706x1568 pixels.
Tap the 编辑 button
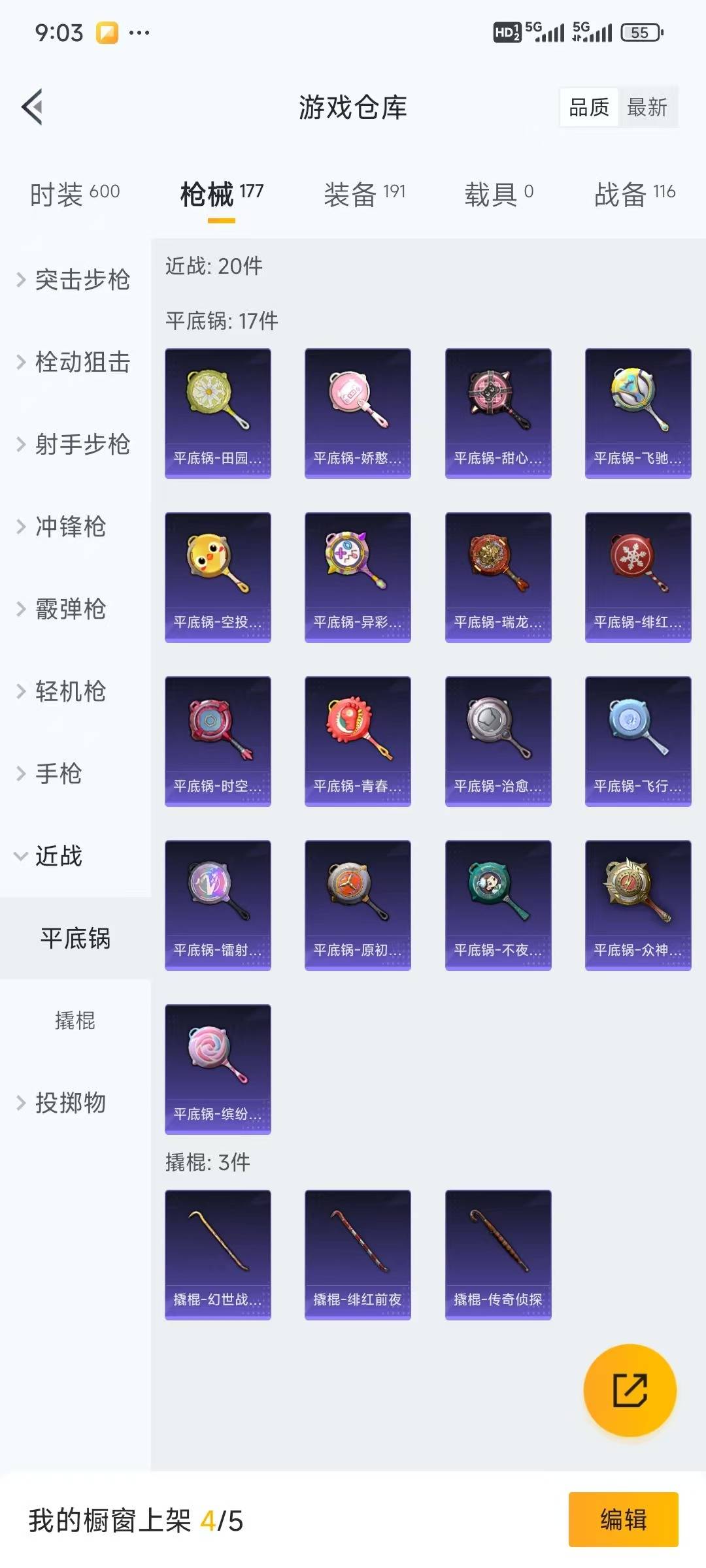pos(623,1520)
